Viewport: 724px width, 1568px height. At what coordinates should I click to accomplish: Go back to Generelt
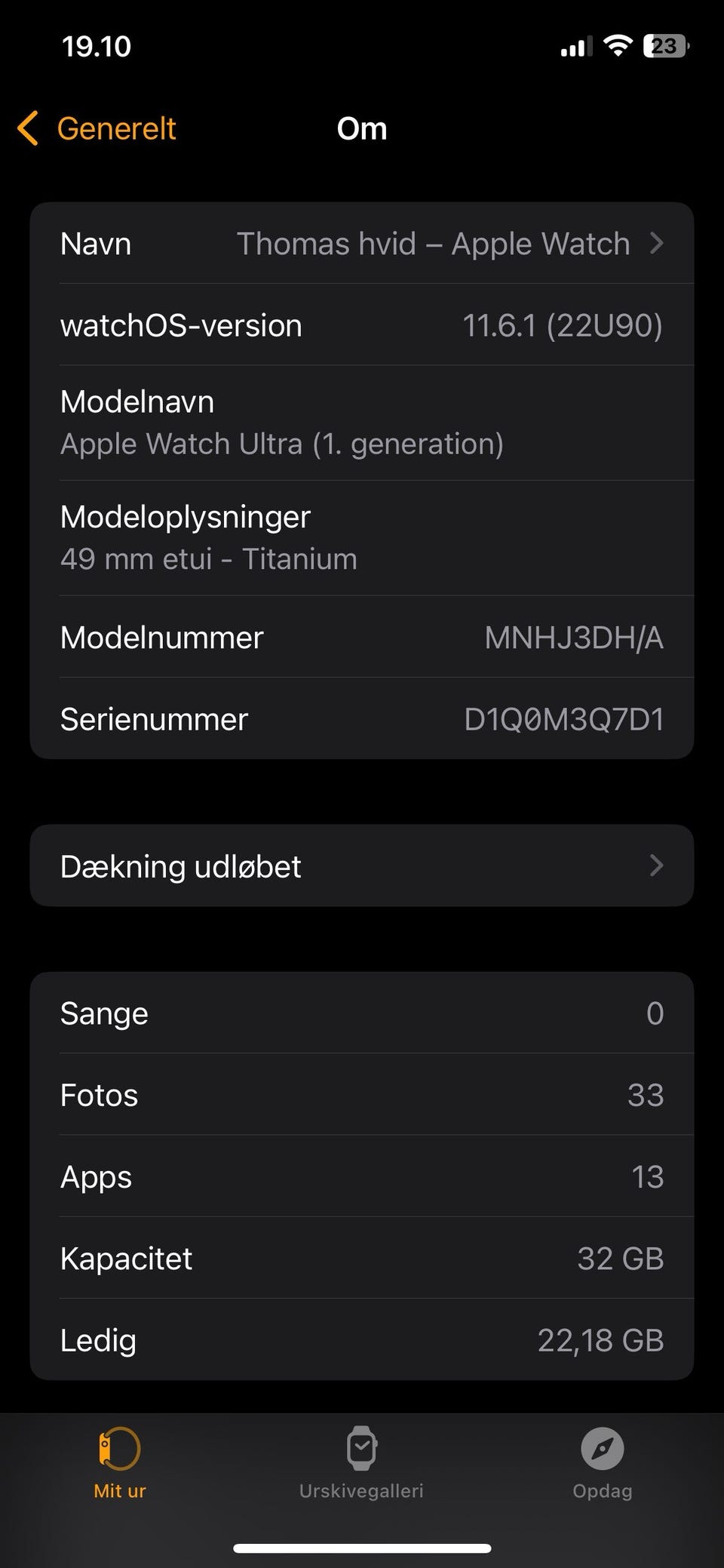pyautogui.click(x=98, y=129)
